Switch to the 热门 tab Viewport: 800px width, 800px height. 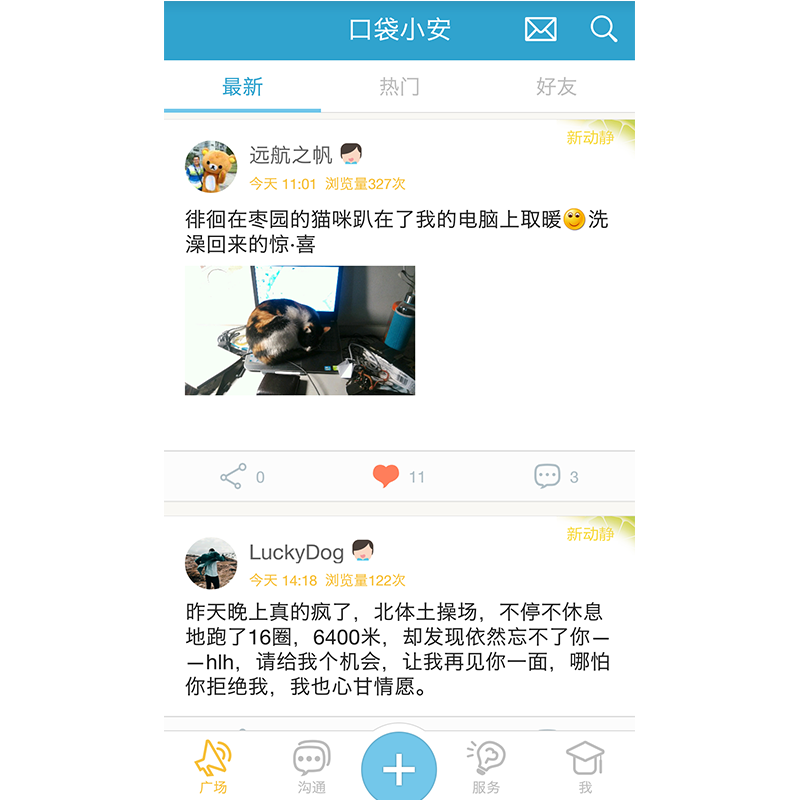[399, 87]
